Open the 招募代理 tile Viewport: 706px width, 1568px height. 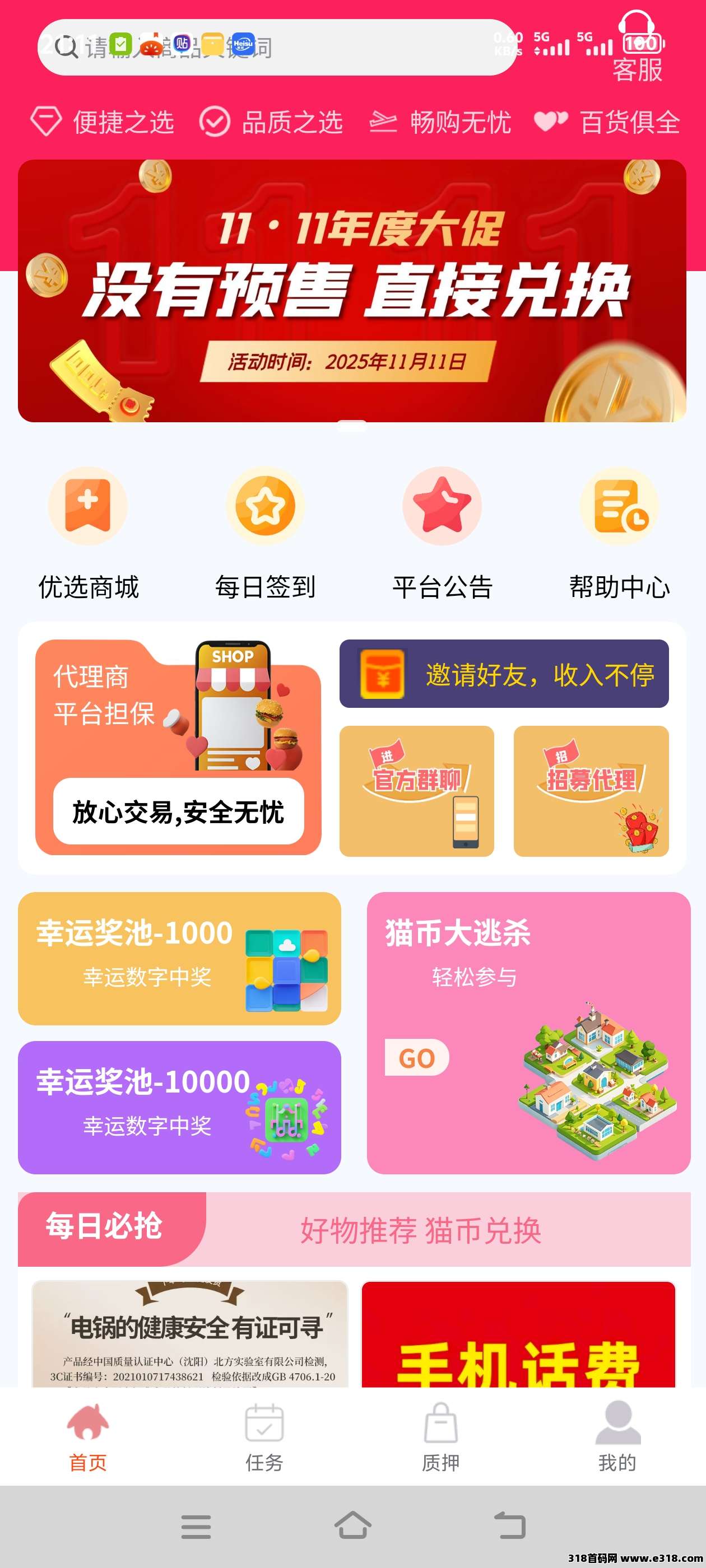click(x=591, y=791)
